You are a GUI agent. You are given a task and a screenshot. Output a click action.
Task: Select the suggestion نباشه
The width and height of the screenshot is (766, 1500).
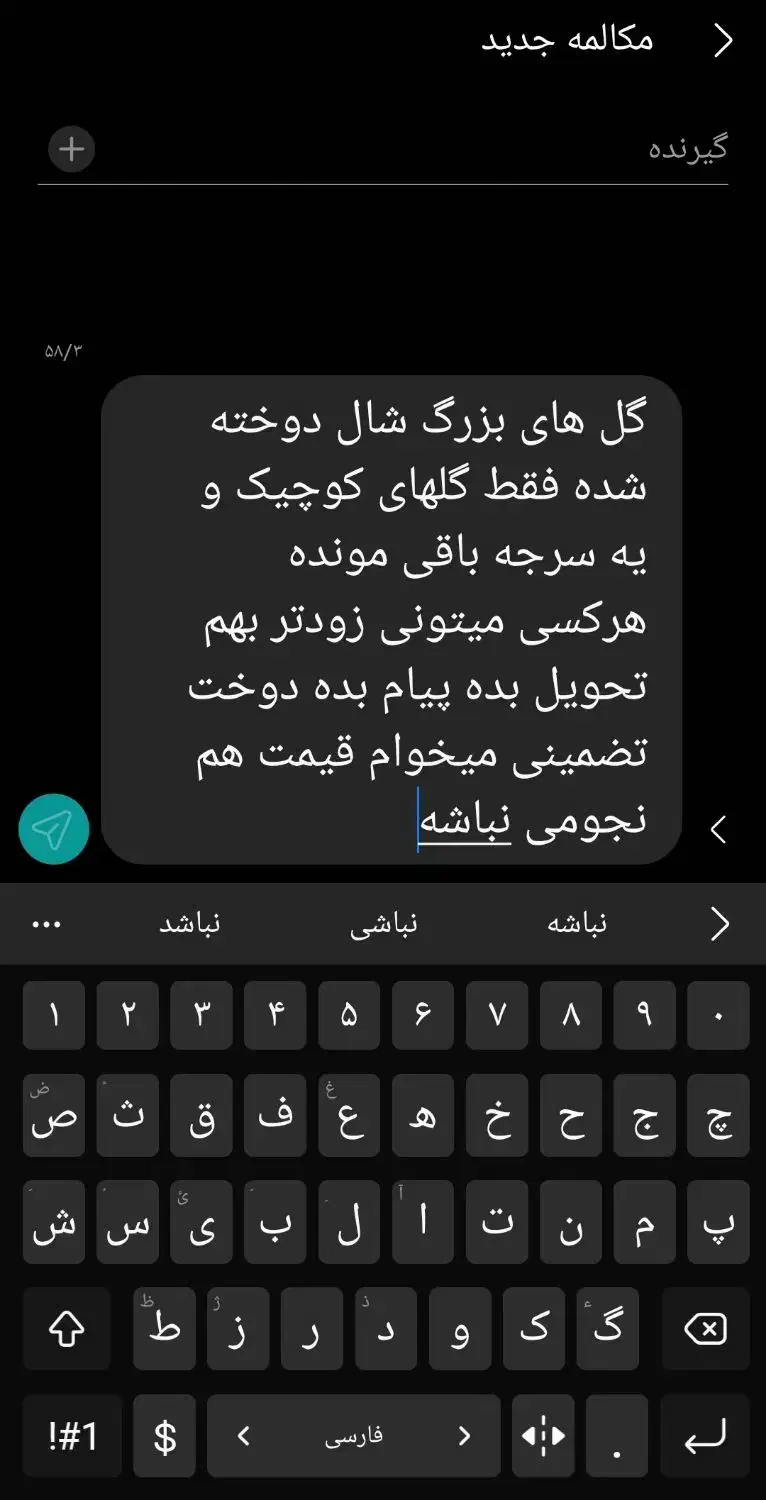point(577,923)
